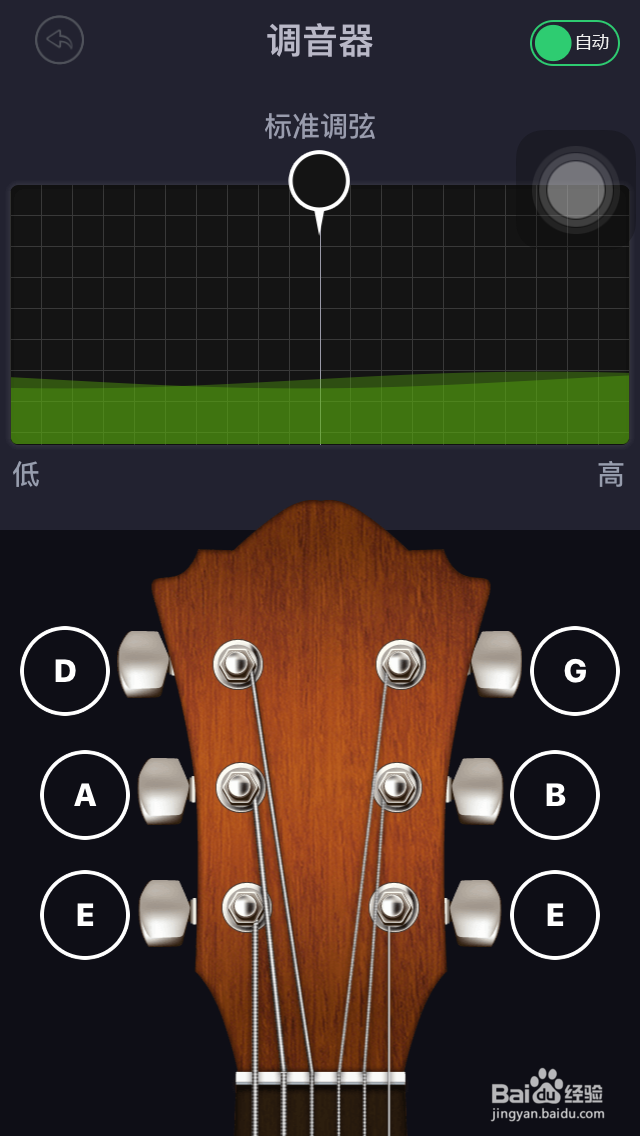640x1136 pixels.
Task: Choose the A string button
Action: click(85, 795)
